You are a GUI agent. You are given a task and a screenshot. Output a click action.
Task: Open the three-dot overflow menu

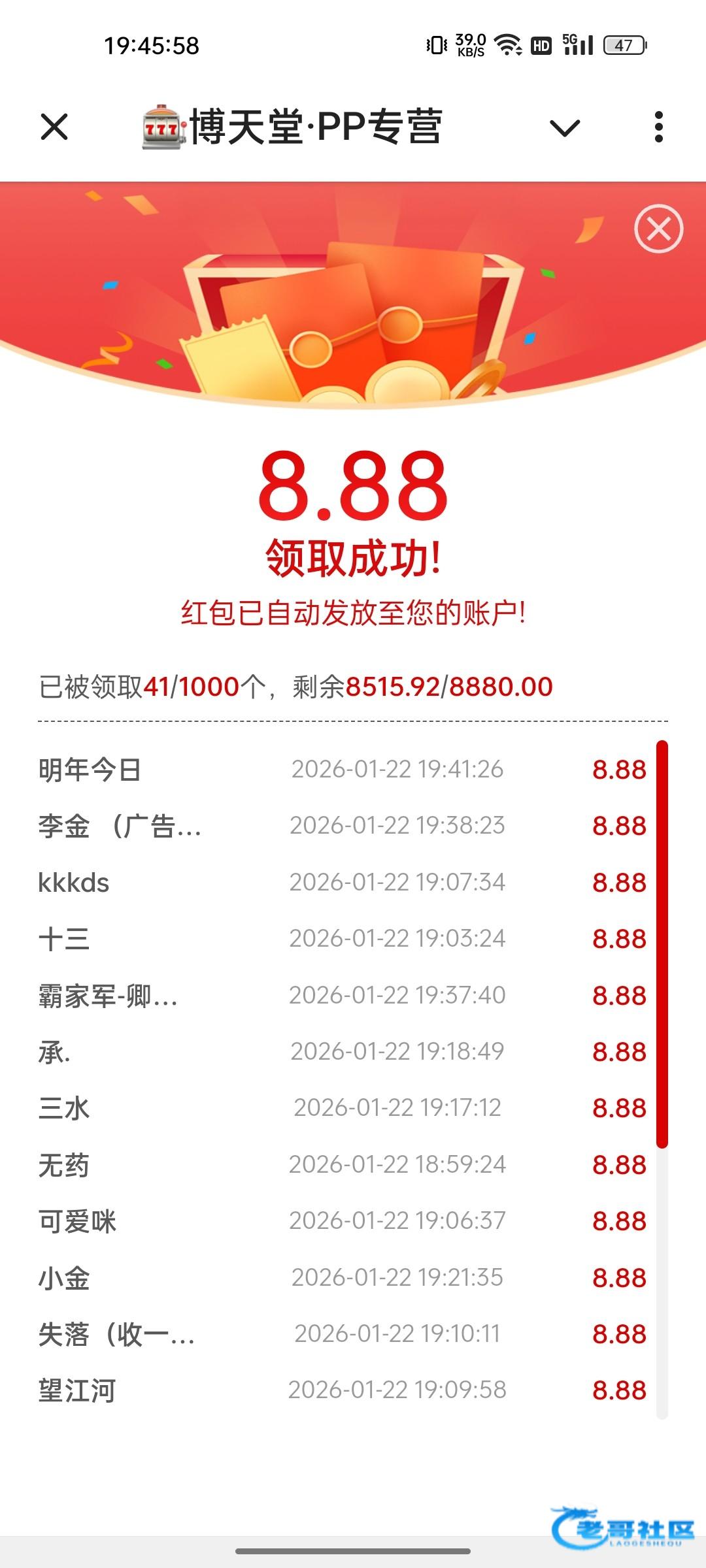(x=658, y=127)
